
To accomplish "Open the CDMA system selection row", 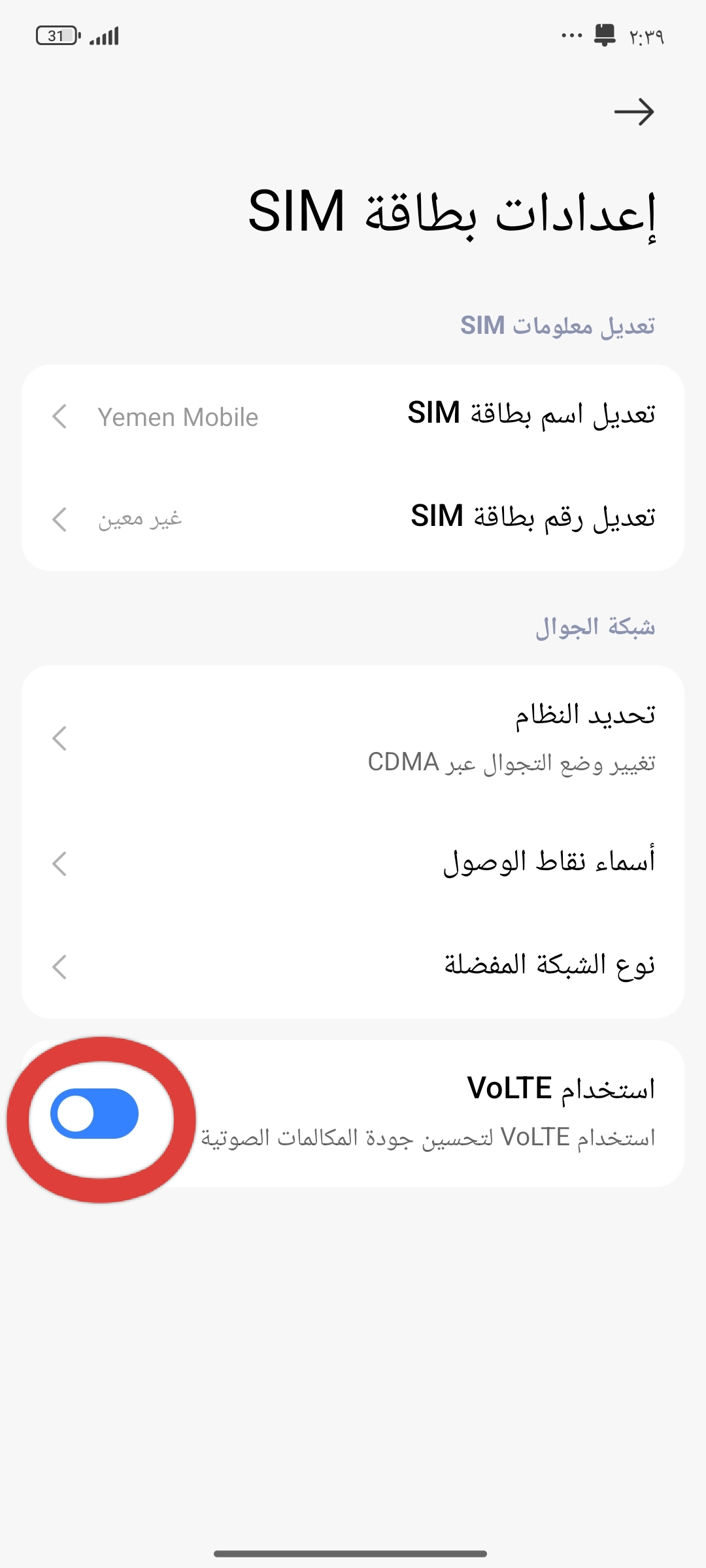I will [x=353, y=738].
